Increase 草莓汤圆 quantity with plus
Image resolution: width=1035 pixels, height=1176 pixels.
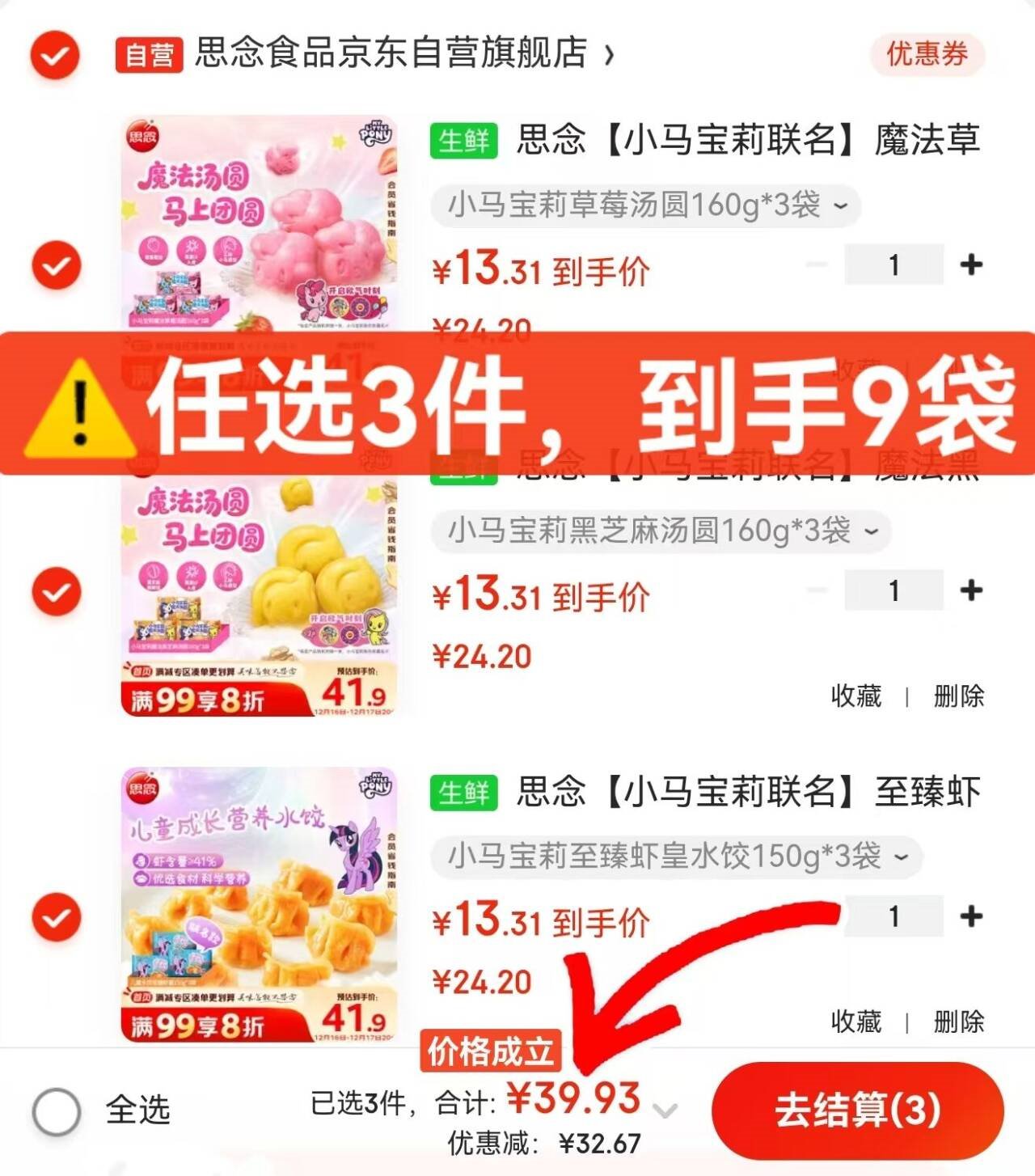[970, 264]
